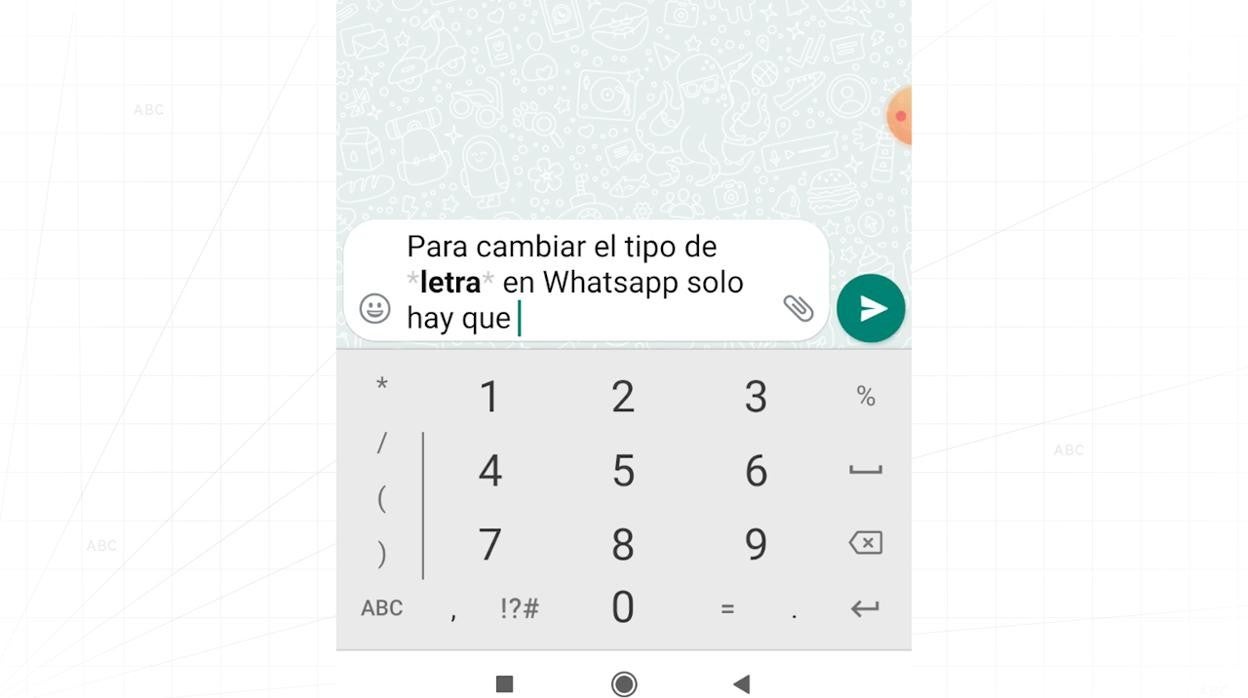Type an asterisk with the * key
This screenshot has height=698, width=1248.
[x=381, y=385]
